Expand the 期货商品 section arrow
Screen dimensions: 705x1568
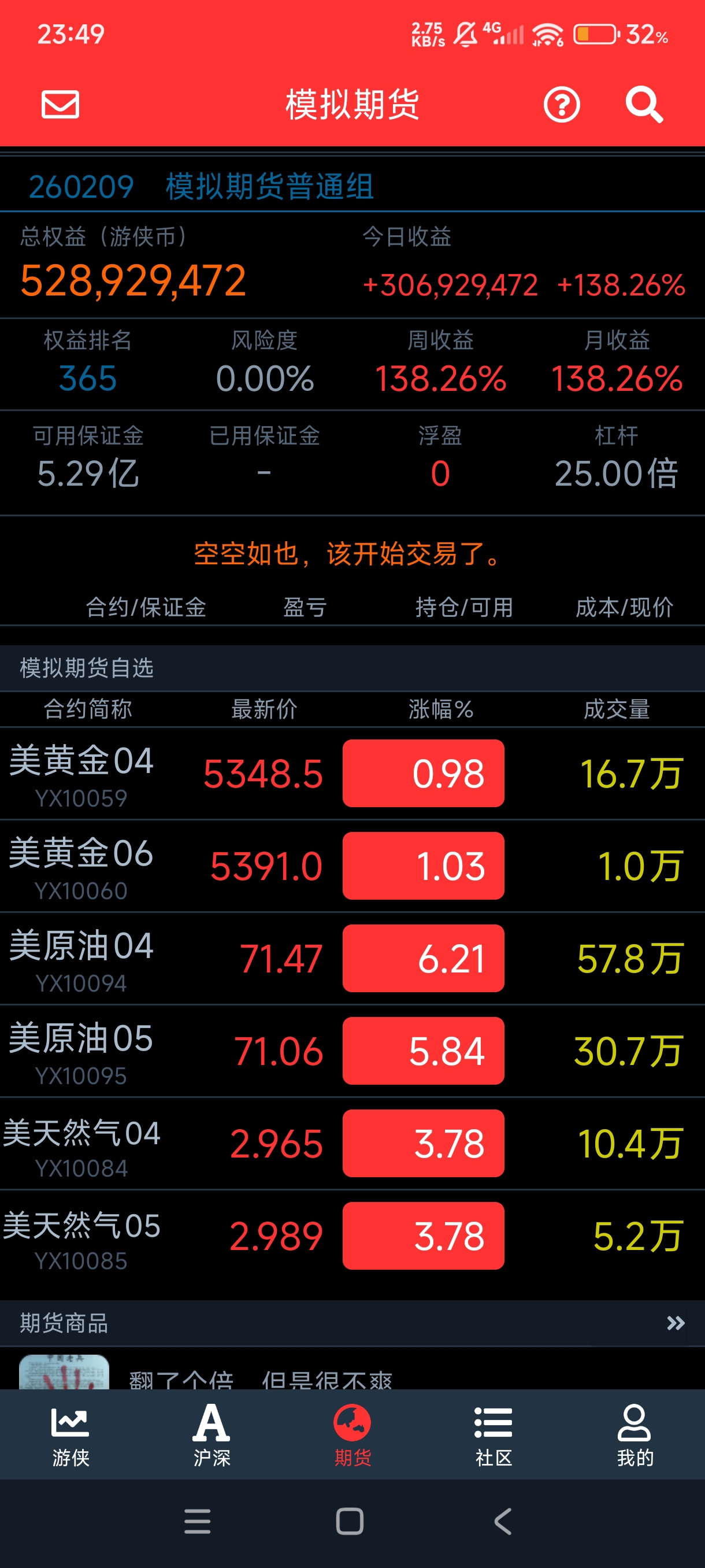tap(675, 1323)
